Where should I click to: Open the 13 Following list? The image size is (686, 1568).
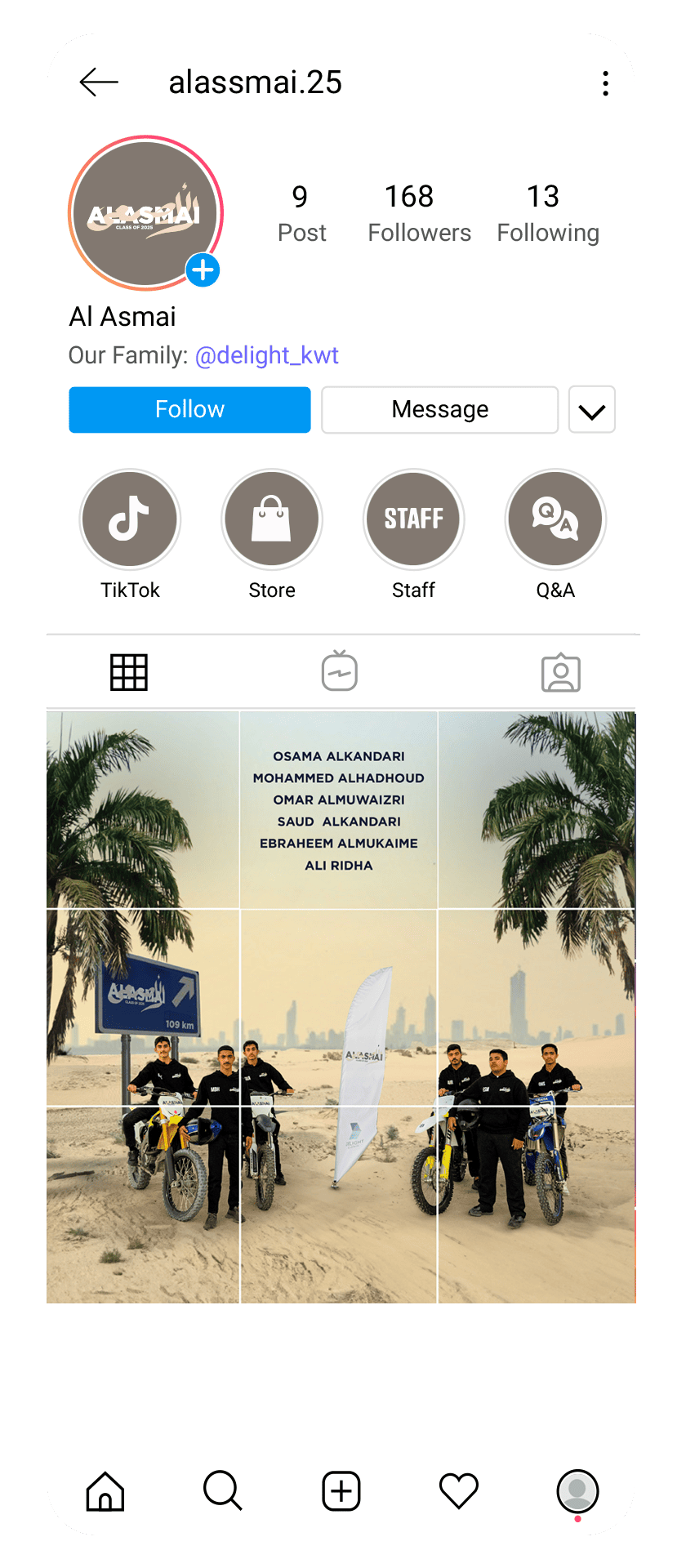[547, 213]
